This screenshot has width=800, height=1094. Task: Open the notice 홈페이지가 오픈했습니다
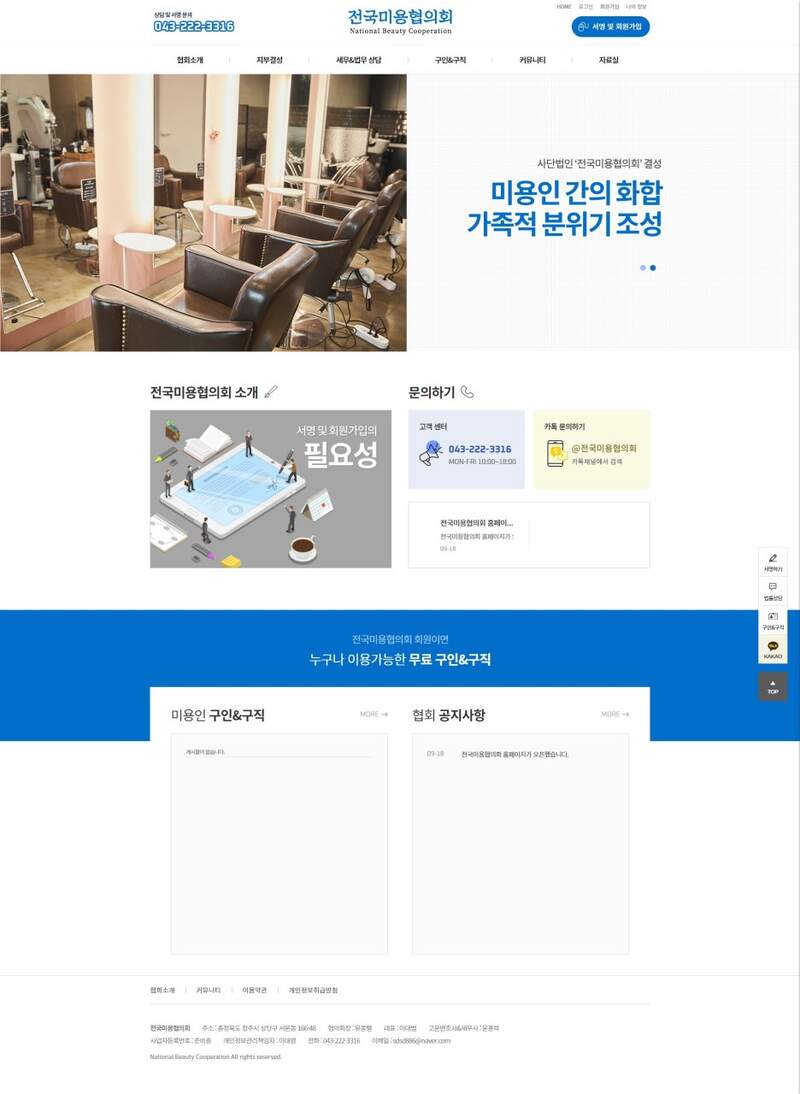pyautogui.click(x=514, y=754)
